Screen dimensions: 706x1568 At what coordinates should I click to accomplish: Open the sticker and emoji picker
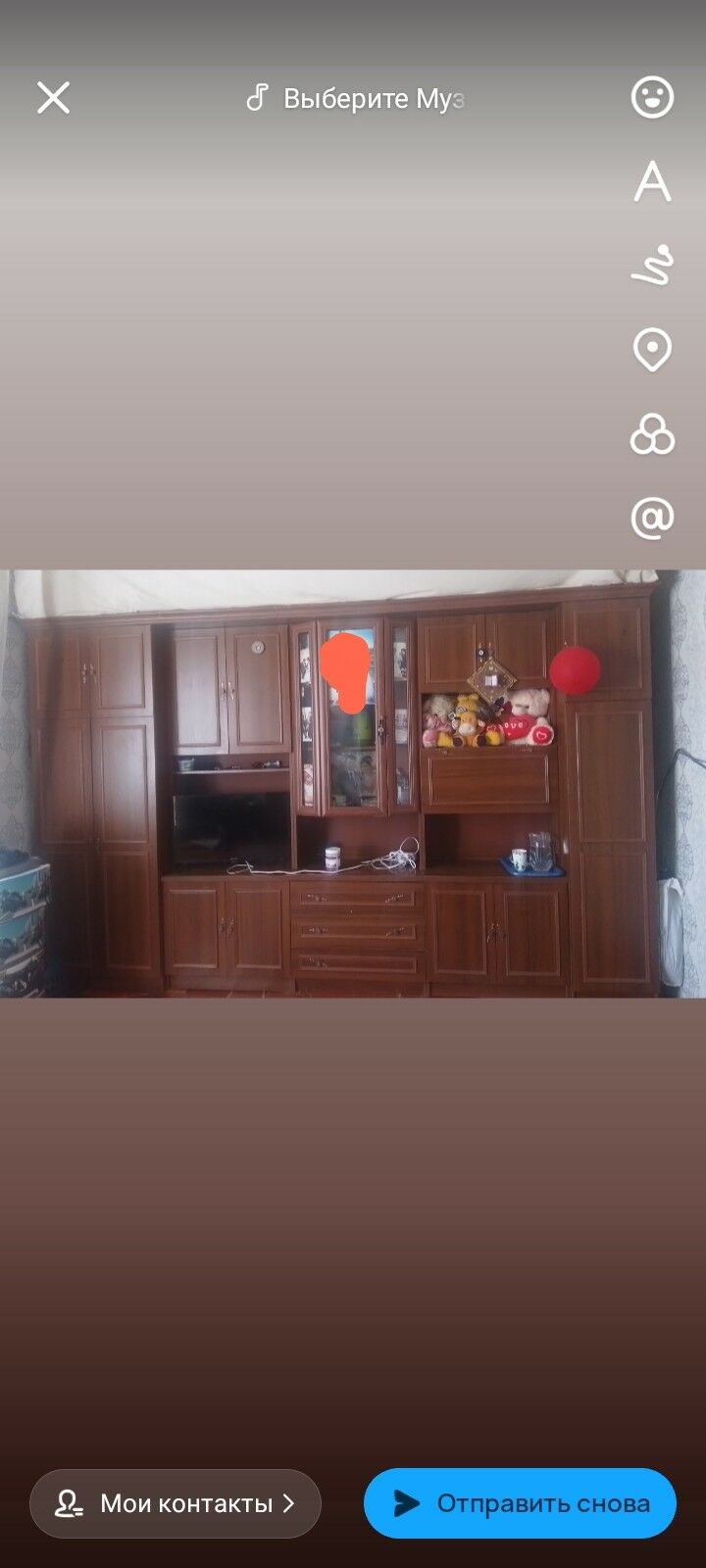tap(652, 98)
